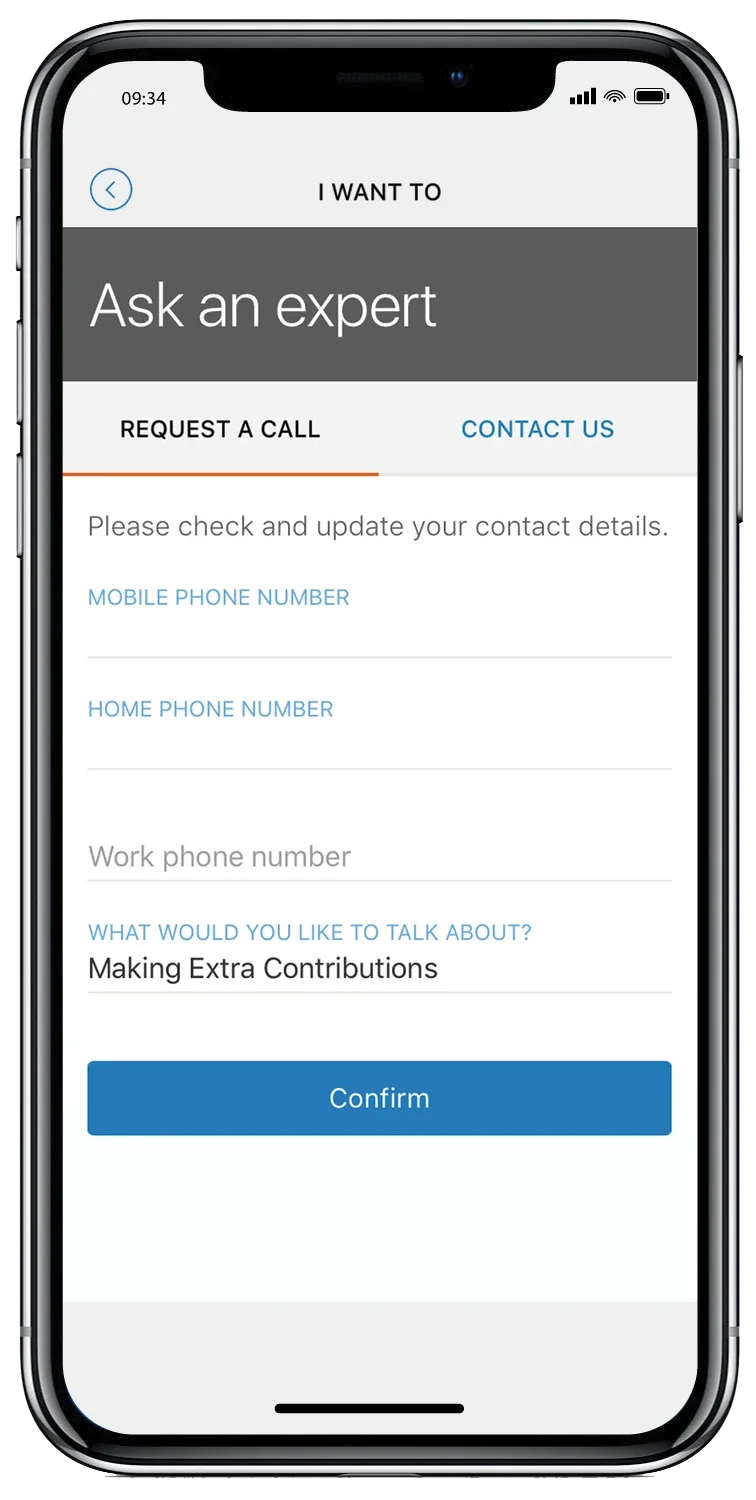Enter the work phone number field
This screenshot has width=756, height=1500.
[x=379, y=857]
